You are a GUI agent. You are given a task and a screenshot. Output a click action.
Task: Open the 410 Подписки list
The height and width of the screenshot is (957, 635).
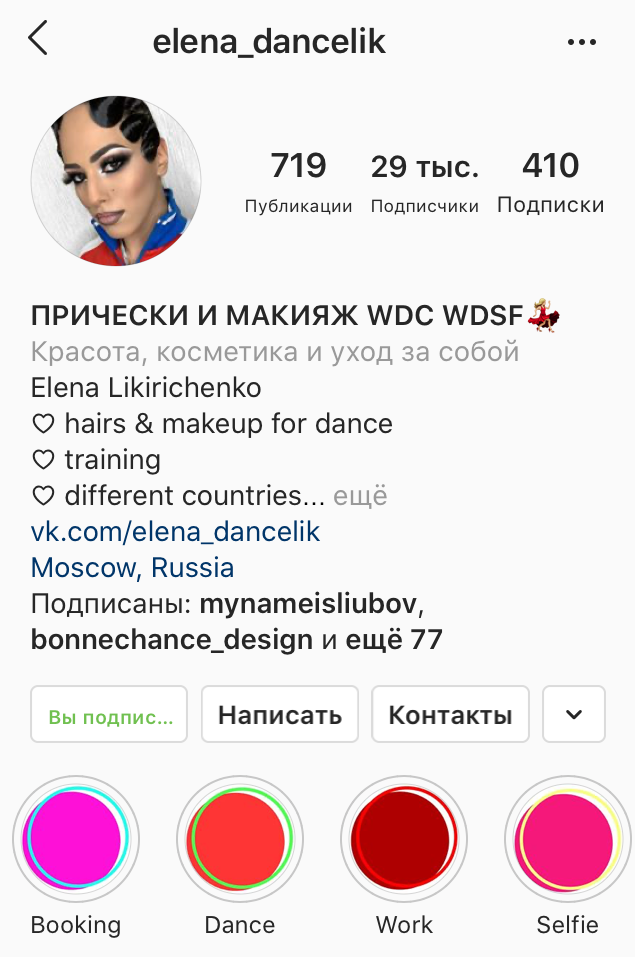pos(550,182)
